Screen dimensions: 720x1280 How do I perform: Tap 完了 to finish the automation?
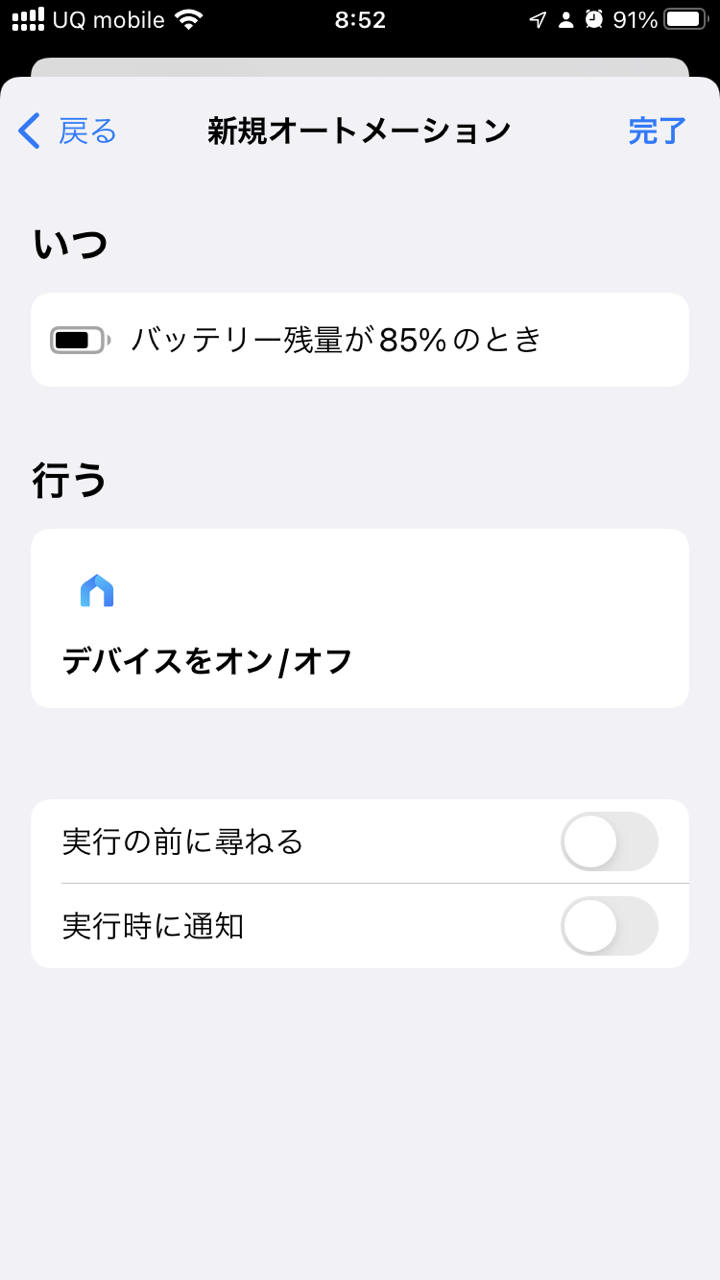[657, 131]
